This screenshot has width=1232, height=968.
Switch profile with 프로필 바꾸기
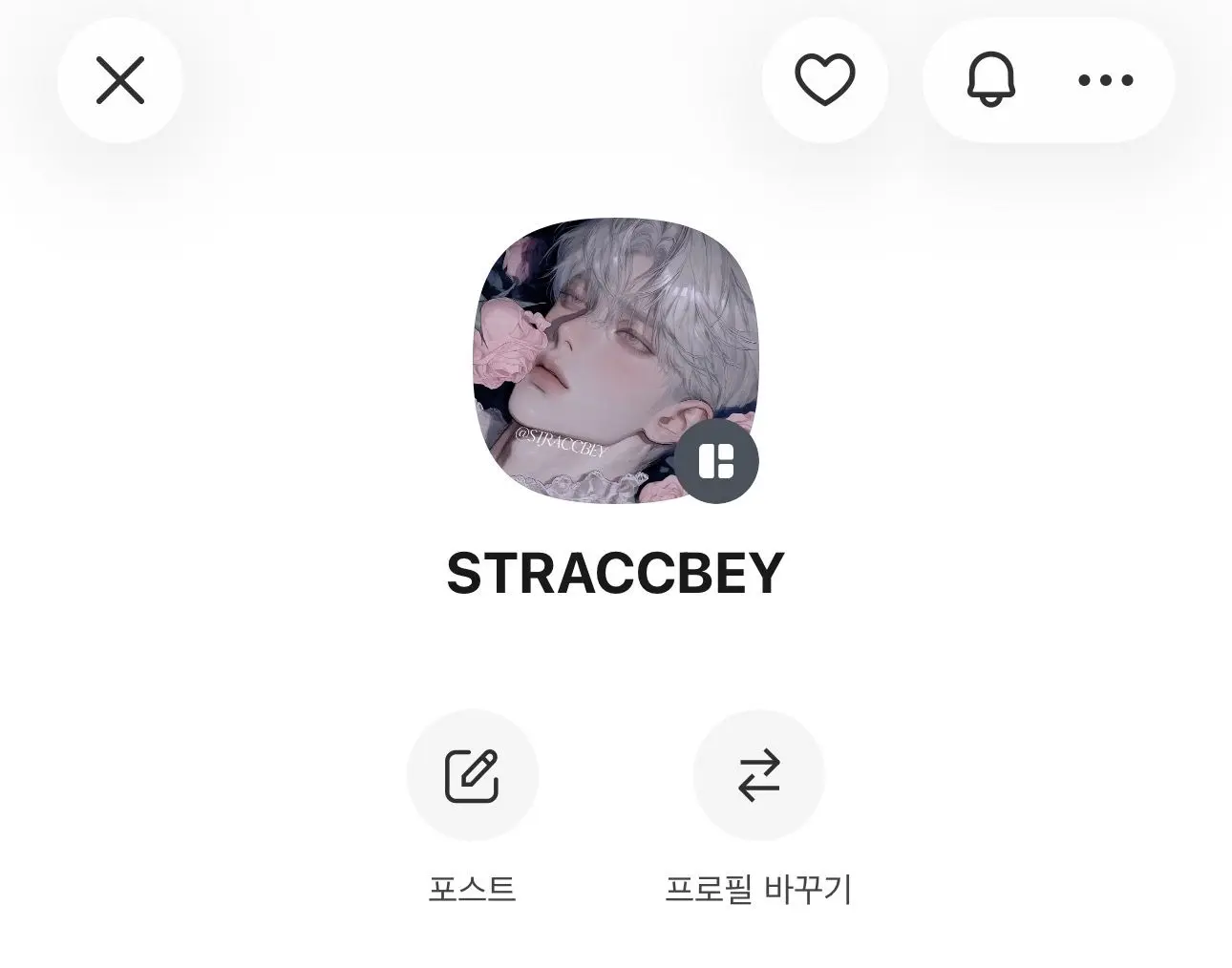[x=758, y=775]
